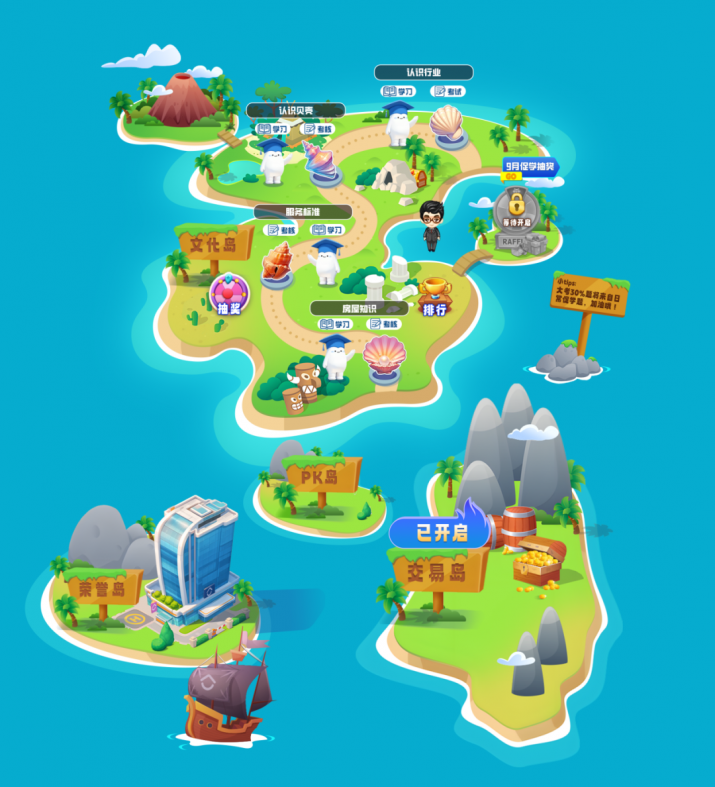Open 学习 for 认识行业
This screenshot has width=715, height=787.
click(397, 91)
